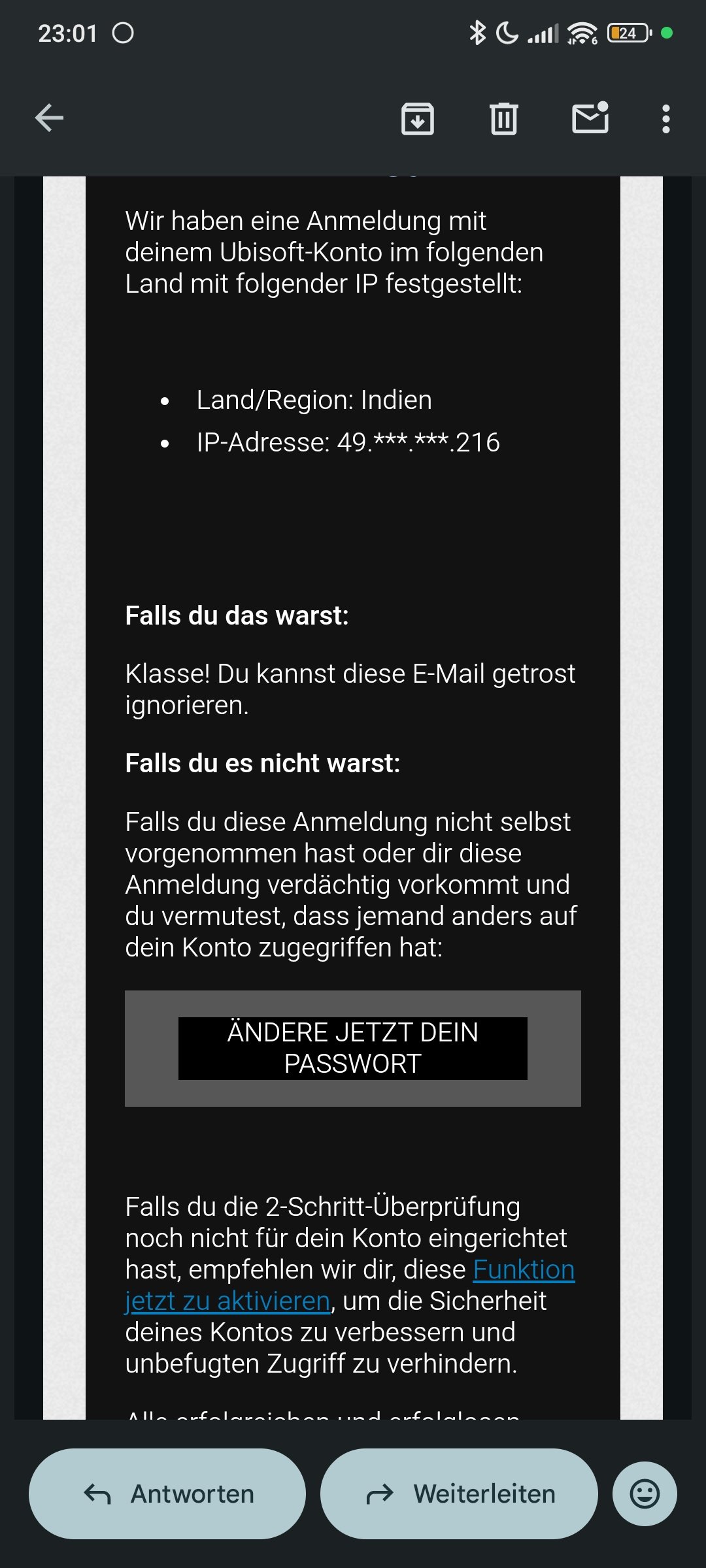Tap ÄNDERE JETZT DEIN PASSWORT button
Viewport: 706px width, 1568px height.
tap(353, 1048)
